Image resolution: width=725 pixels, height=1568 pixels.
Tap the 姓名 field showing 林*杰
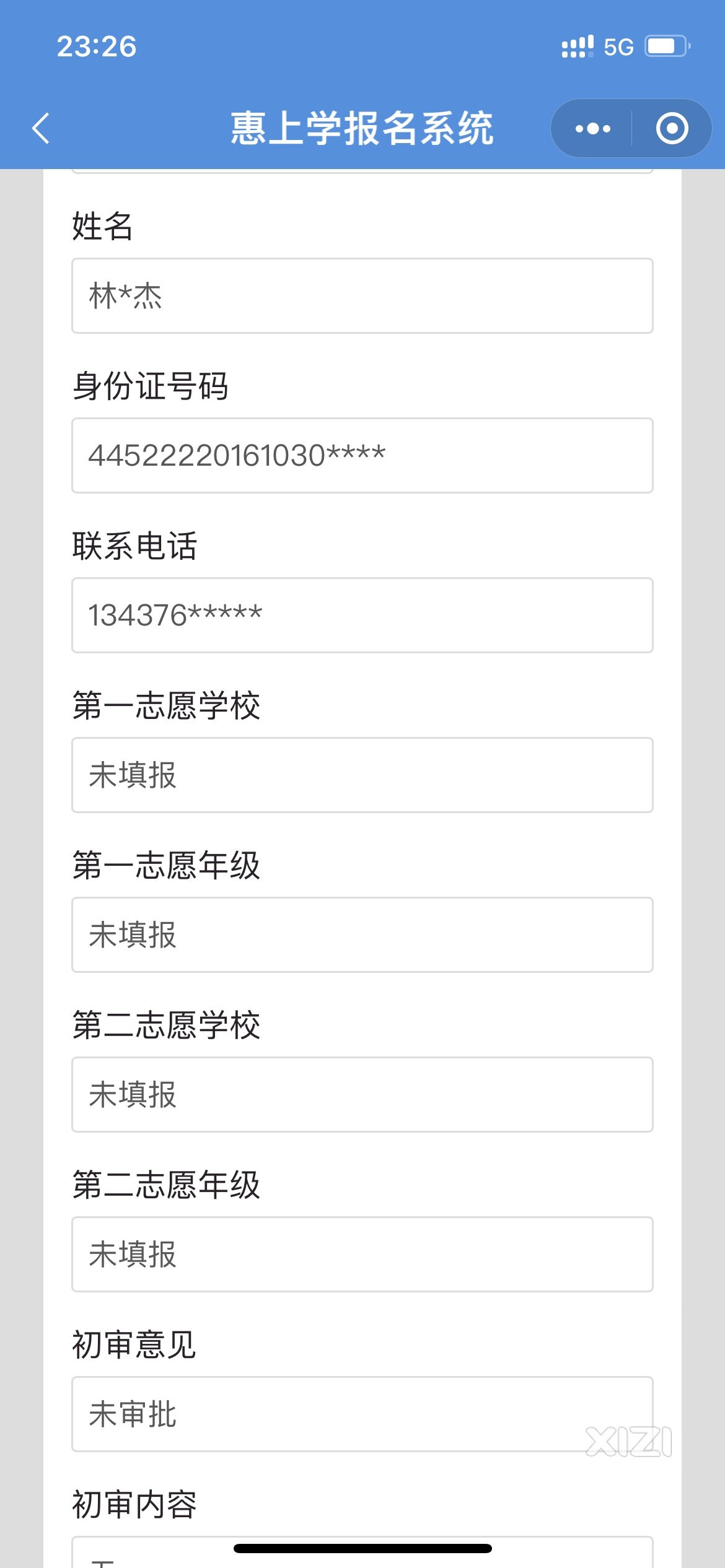pos(362,296)
